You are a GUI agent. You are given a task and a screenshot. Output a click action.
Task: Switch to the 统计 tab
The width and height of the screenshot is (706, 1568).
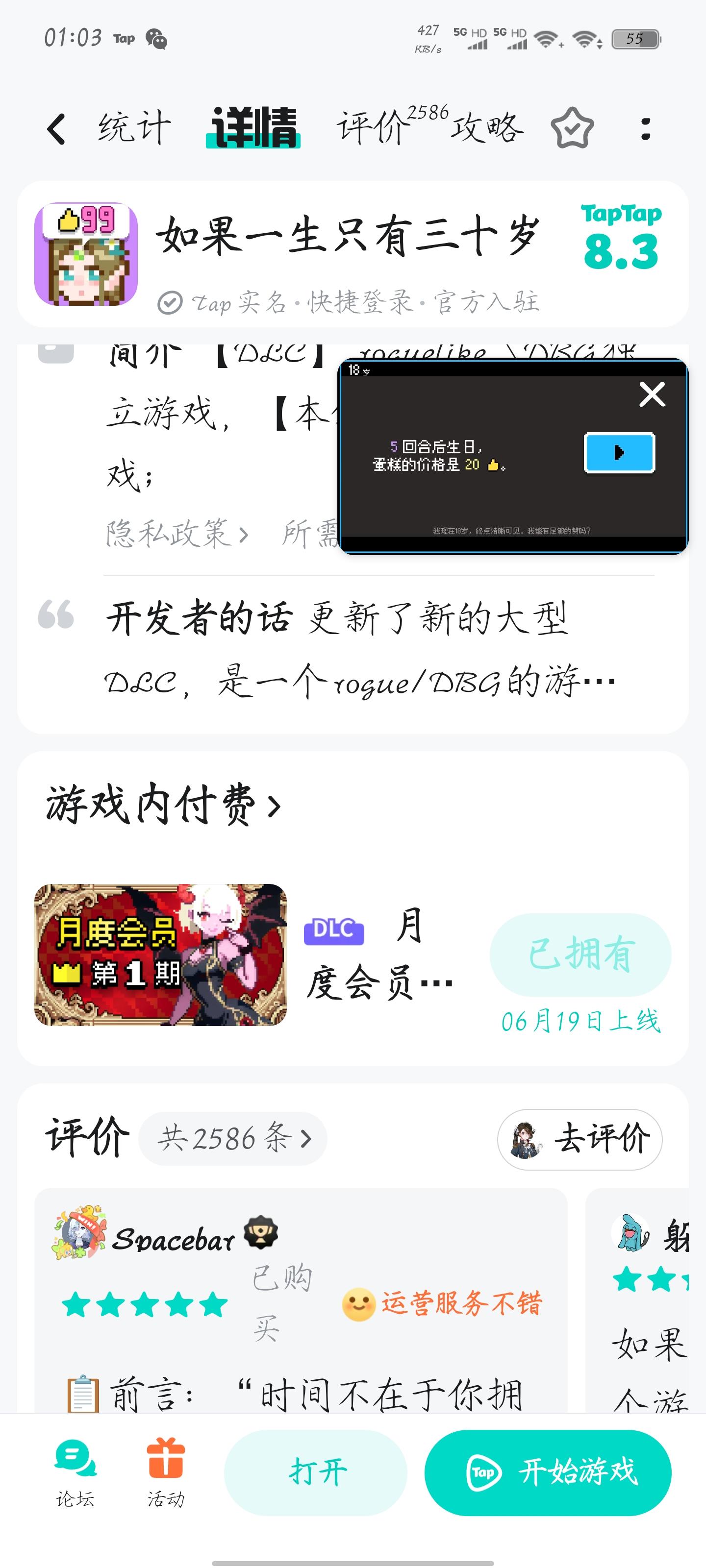pos(135,128)
